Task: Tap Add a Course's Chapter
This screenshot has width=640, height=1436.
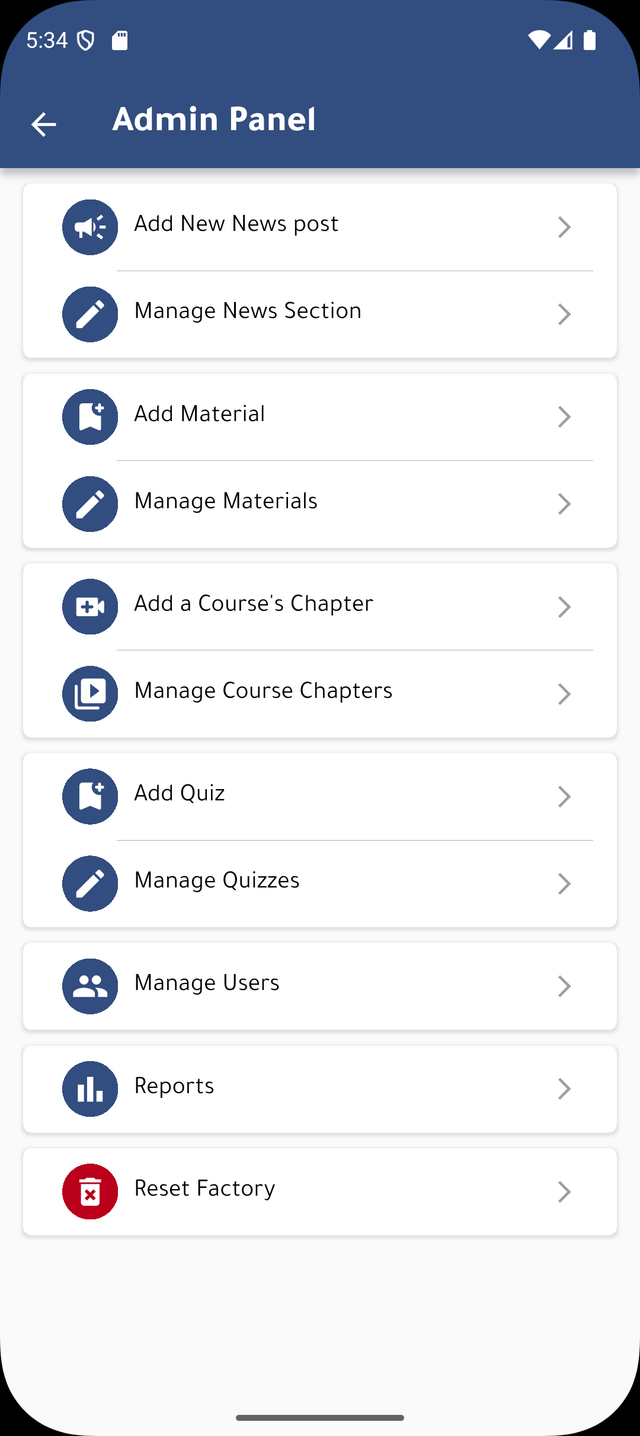Action: pos(320,606)
